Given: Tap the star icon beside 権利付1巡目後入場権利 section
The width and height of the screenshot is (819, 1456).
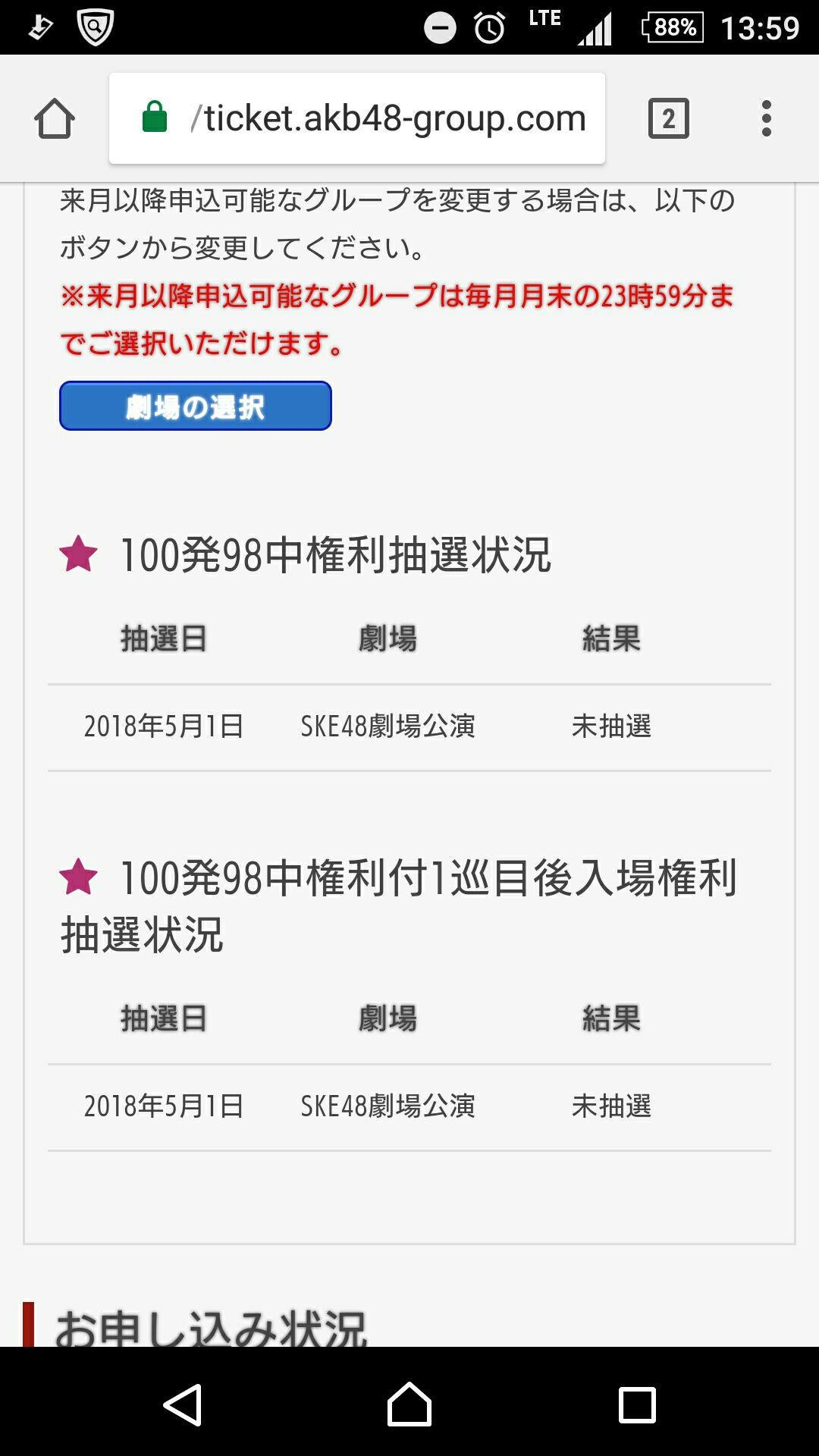Looking at the screenshot, I should tap(78, 878).
